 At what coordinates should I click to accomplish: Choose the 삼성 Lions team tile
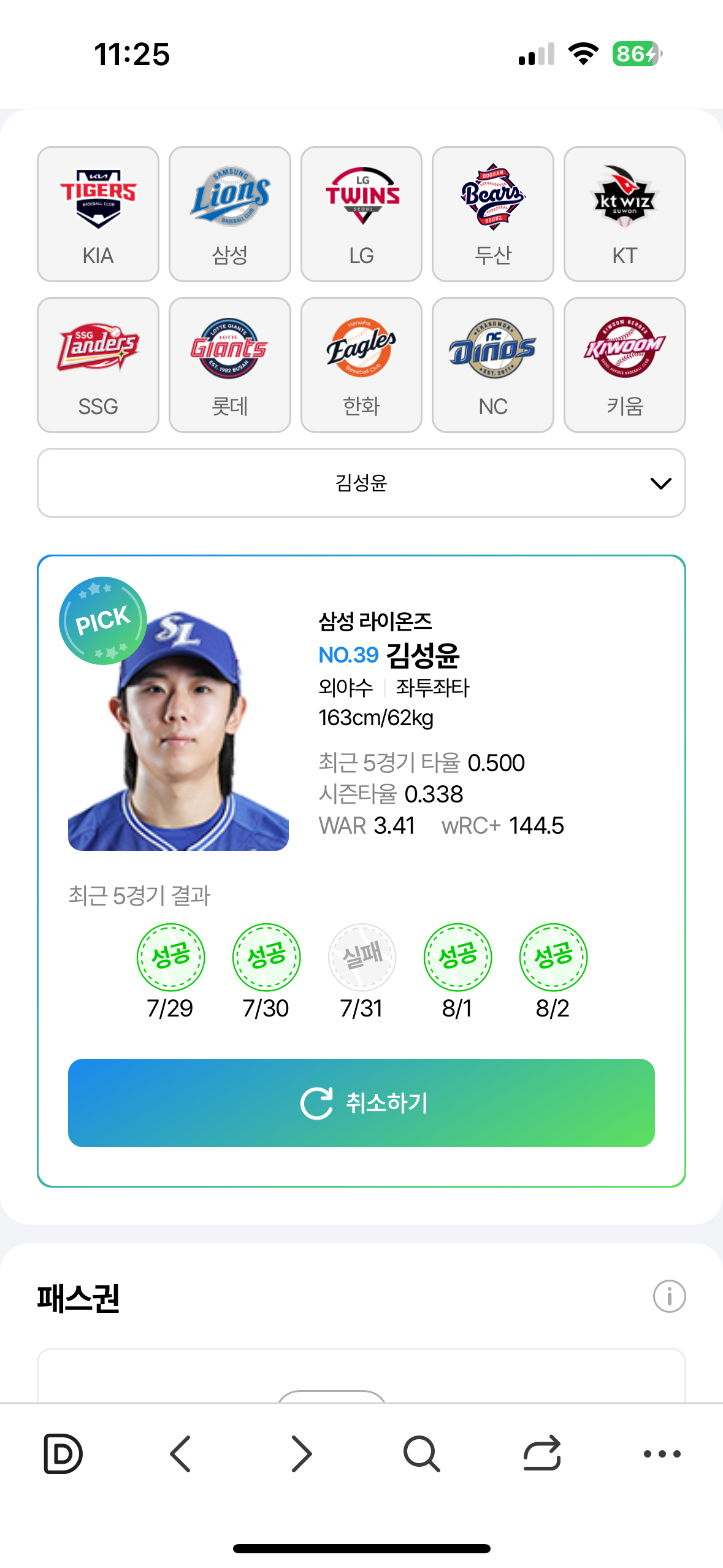click(230, 213)
